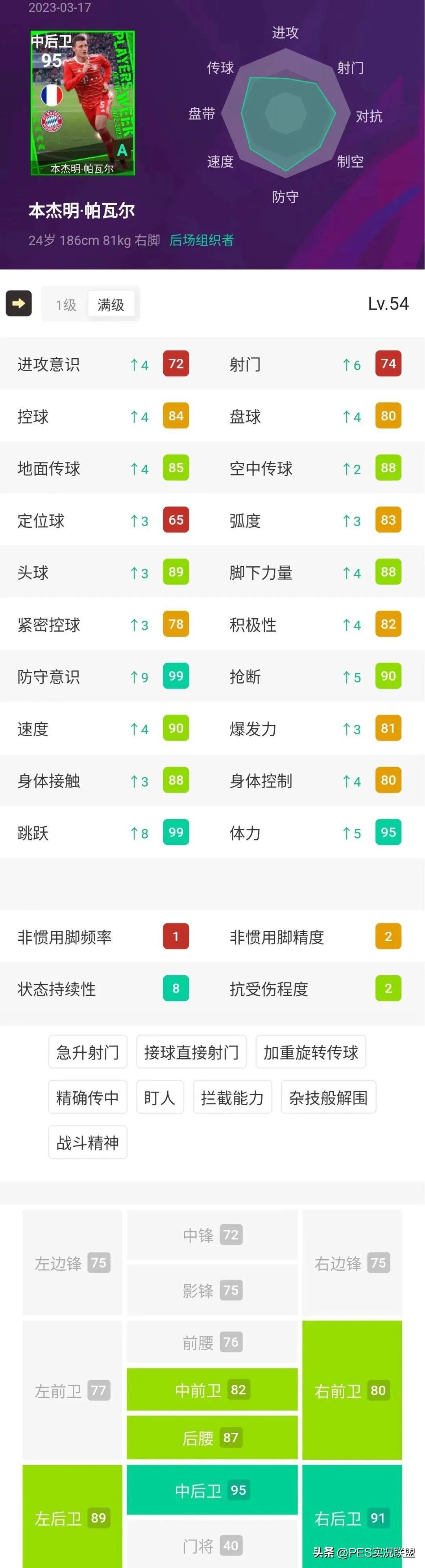Open the 战斗精神 skill chip

(x=88, y=1142)
